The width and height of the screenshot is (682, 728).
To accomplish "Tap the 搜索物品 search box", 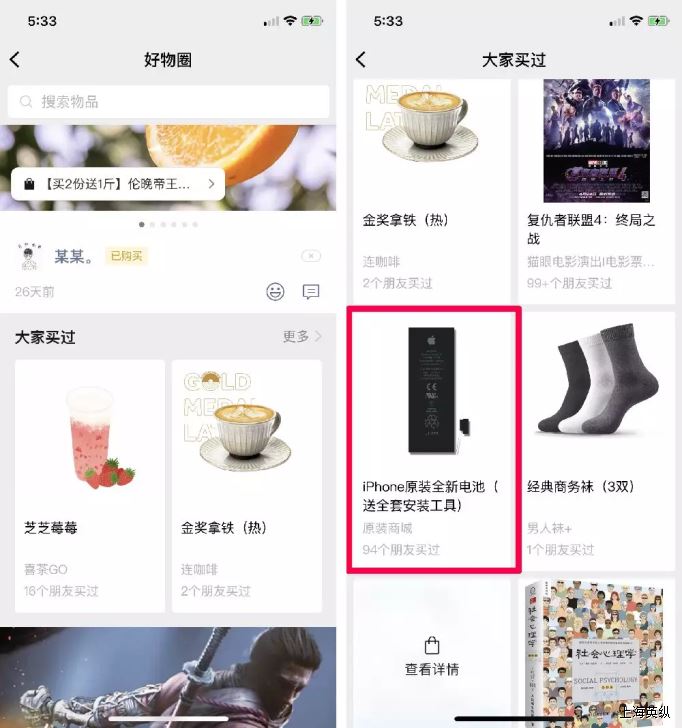I will [x=168, y=102].
